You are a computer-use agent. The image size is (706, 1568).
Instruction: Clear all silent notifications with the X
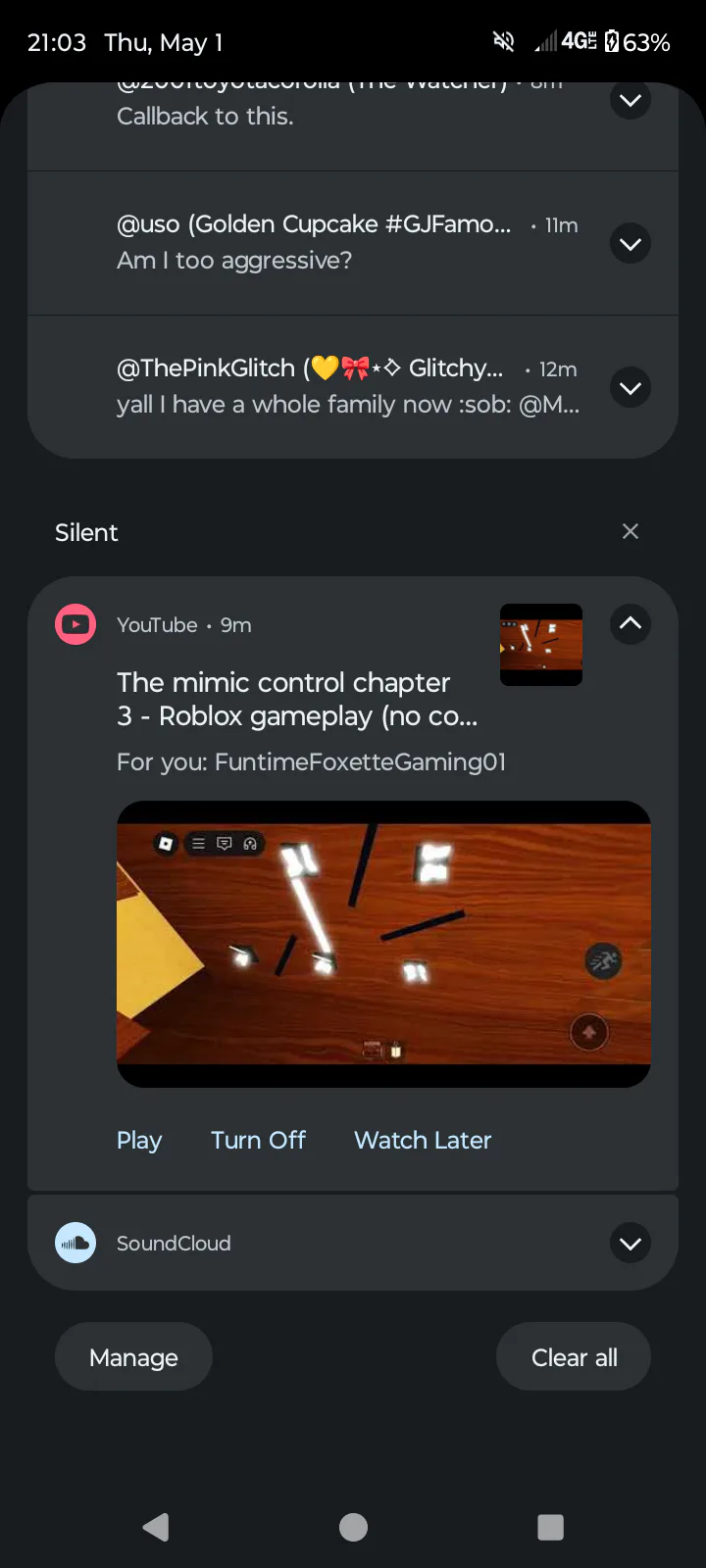click(x=630, y=531)
